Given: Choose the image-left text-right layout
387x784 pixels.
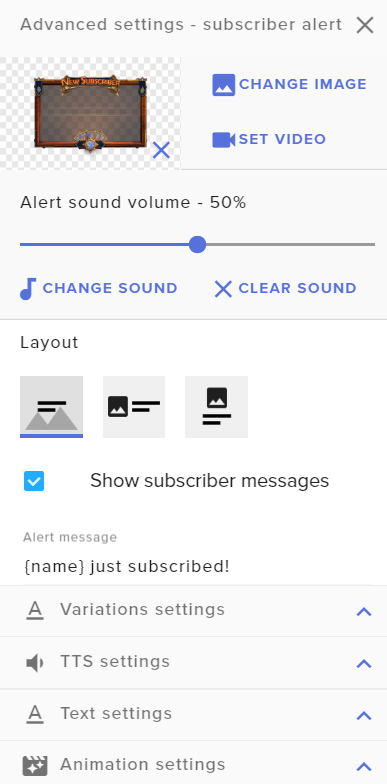Looking at the screenshot, I should click(x=134, y=407).
